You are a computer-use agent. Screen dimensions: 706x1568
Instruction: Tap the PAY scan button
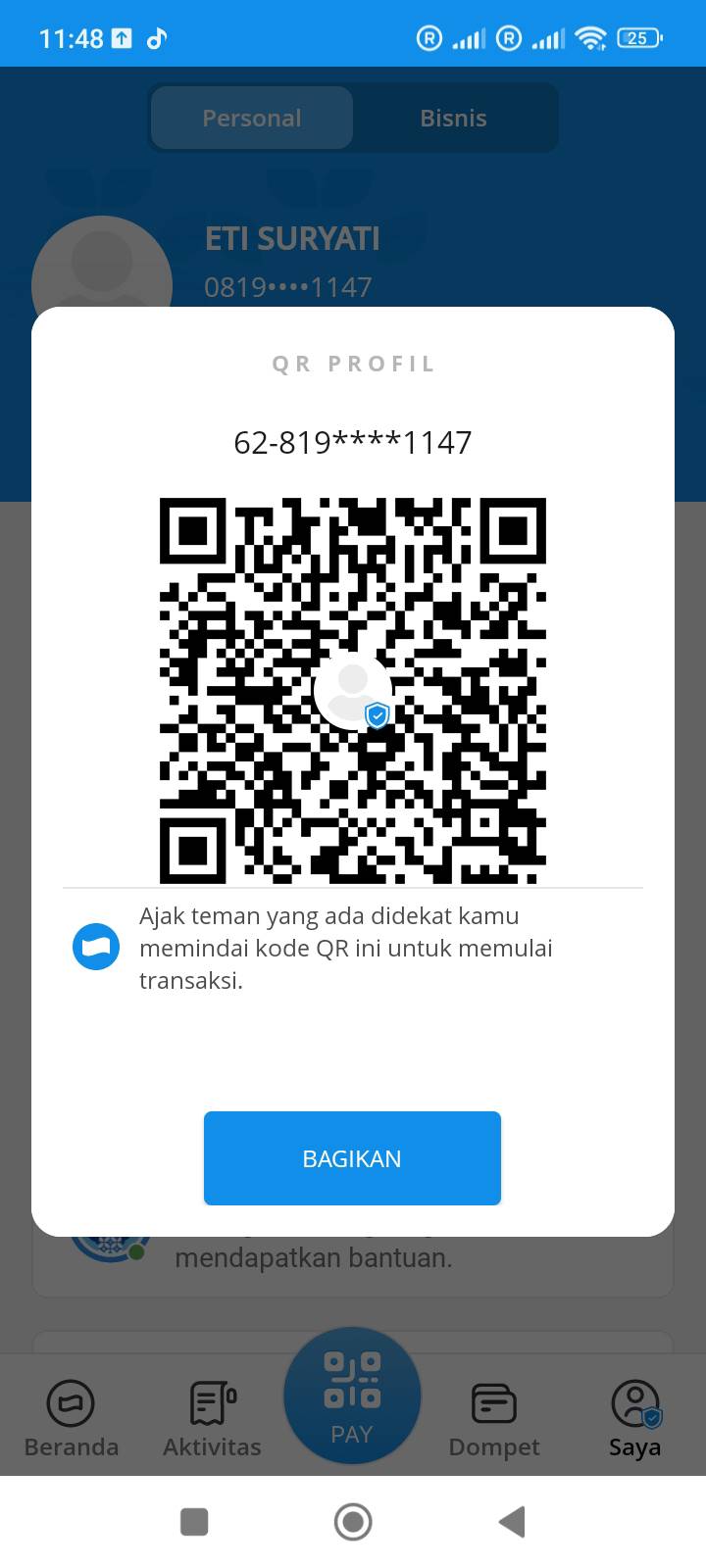[x=352, y=1396]
